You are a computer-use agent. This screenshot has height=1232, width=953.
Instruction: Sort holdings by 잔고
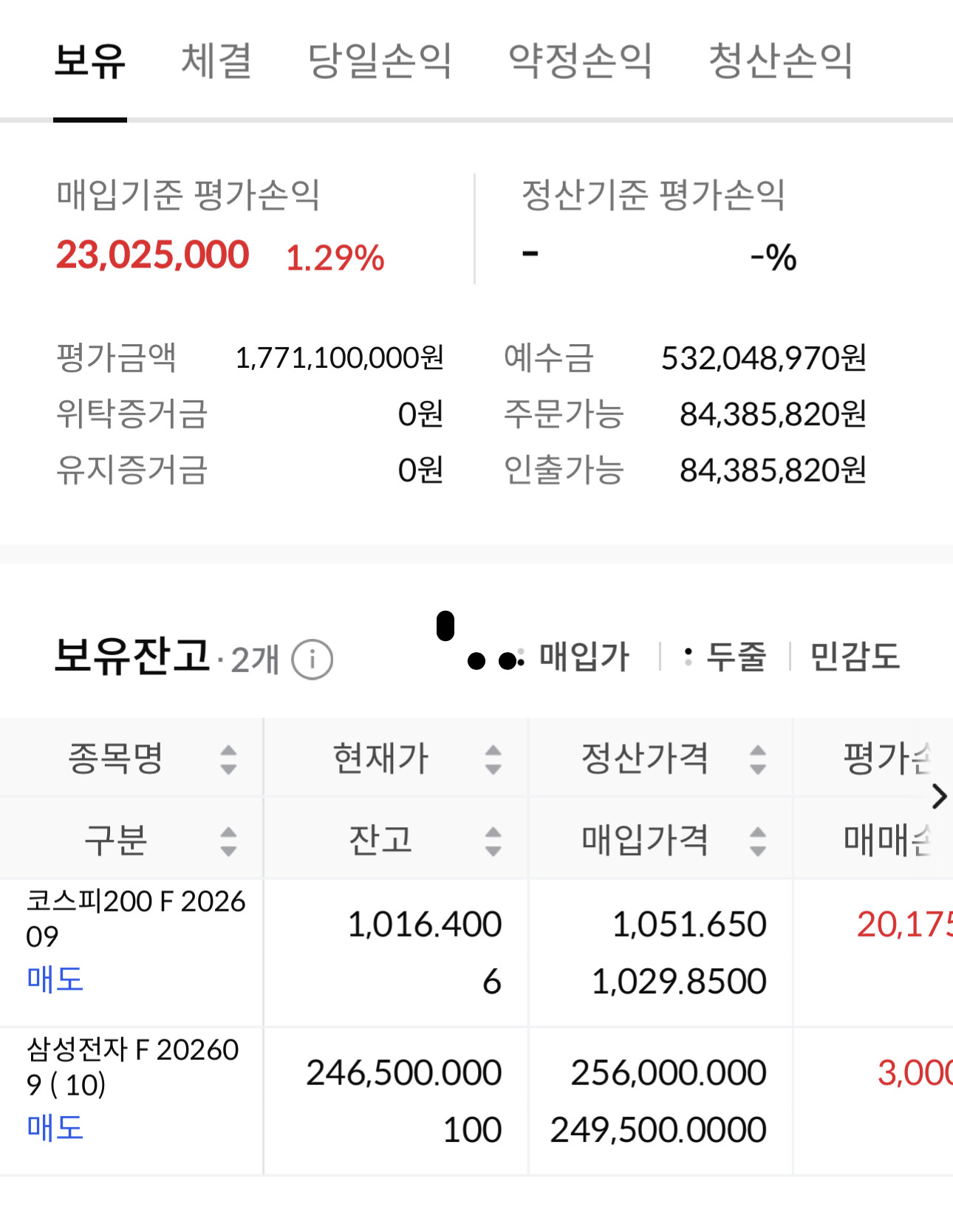click(x=396, y=840)
